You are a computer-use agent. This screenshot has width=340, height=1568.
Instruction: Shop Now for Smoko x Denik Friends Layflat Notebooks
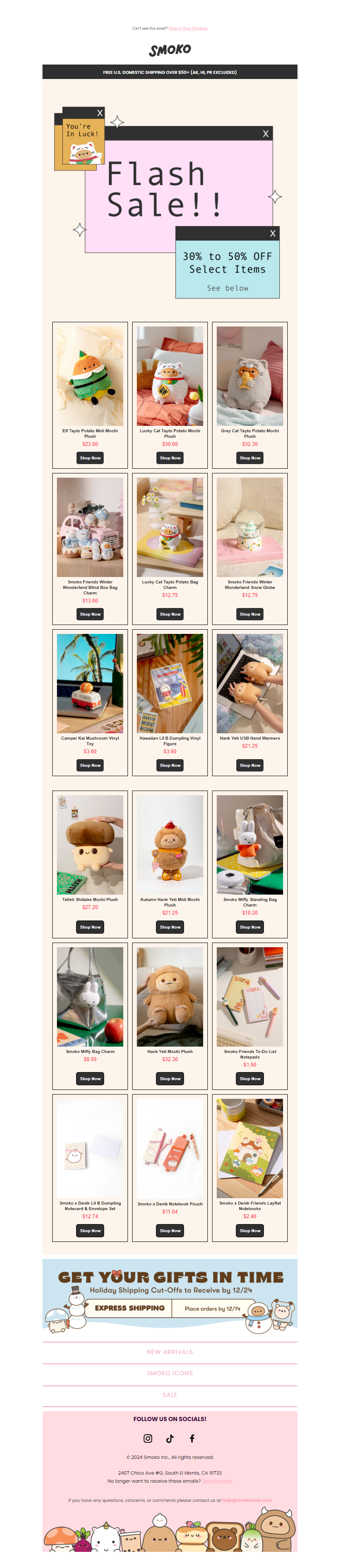(250, 1230)
